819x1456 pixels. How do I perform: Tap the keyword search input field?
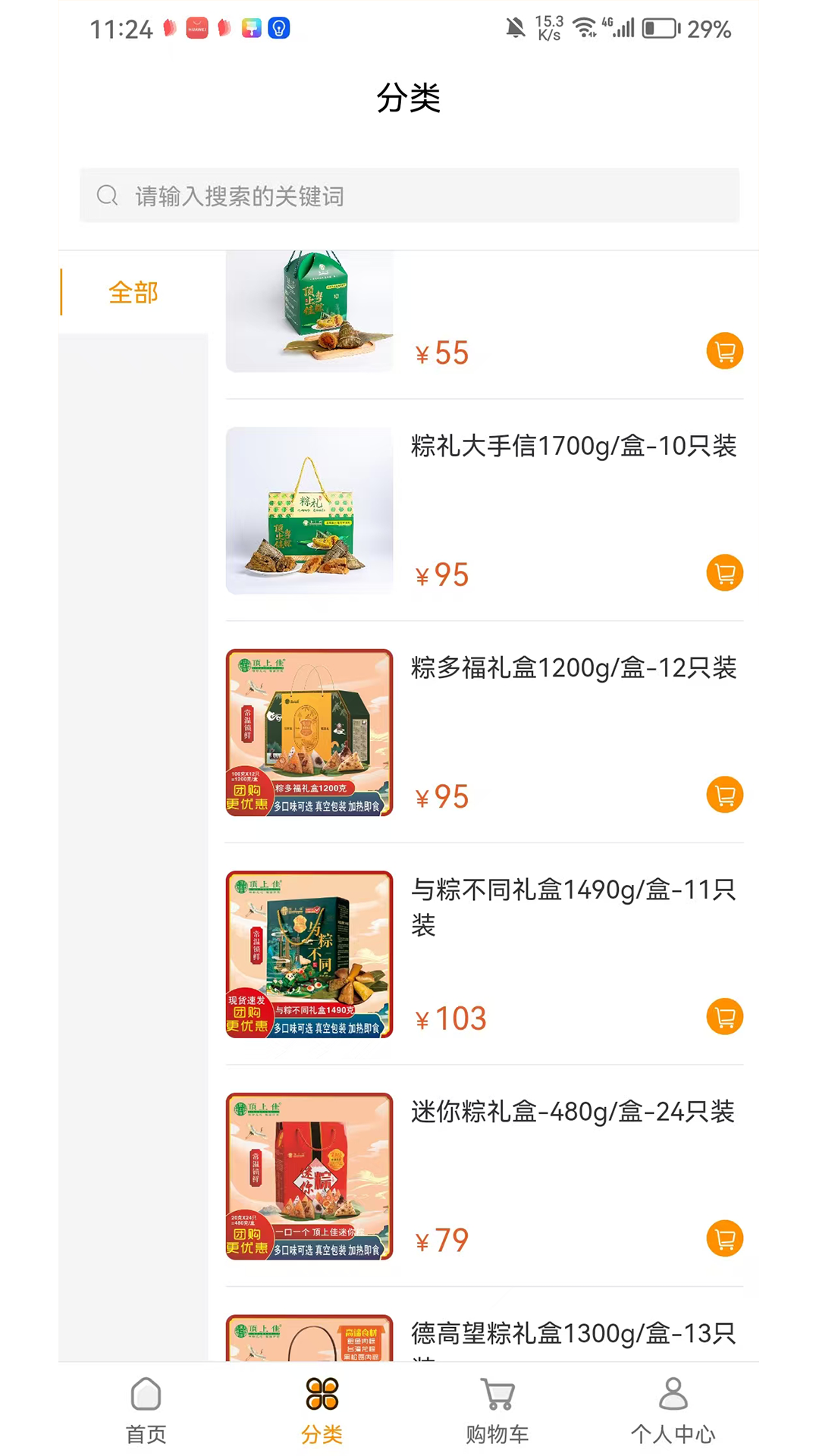pyautogui.click(x=409, y=196)
